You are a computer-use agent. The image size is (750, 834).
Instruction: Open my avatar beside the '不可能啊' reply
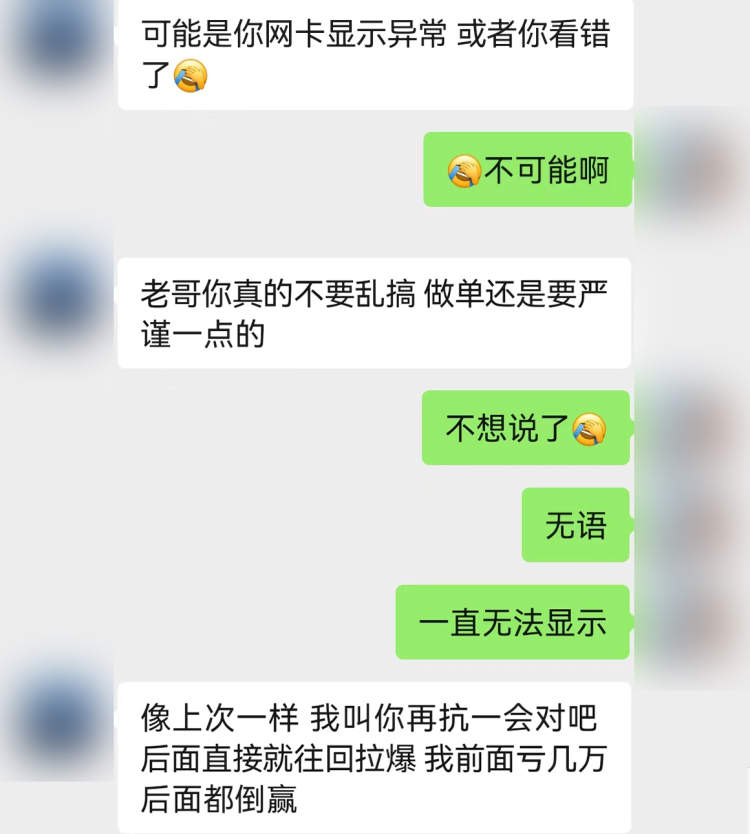coord(690,169)
